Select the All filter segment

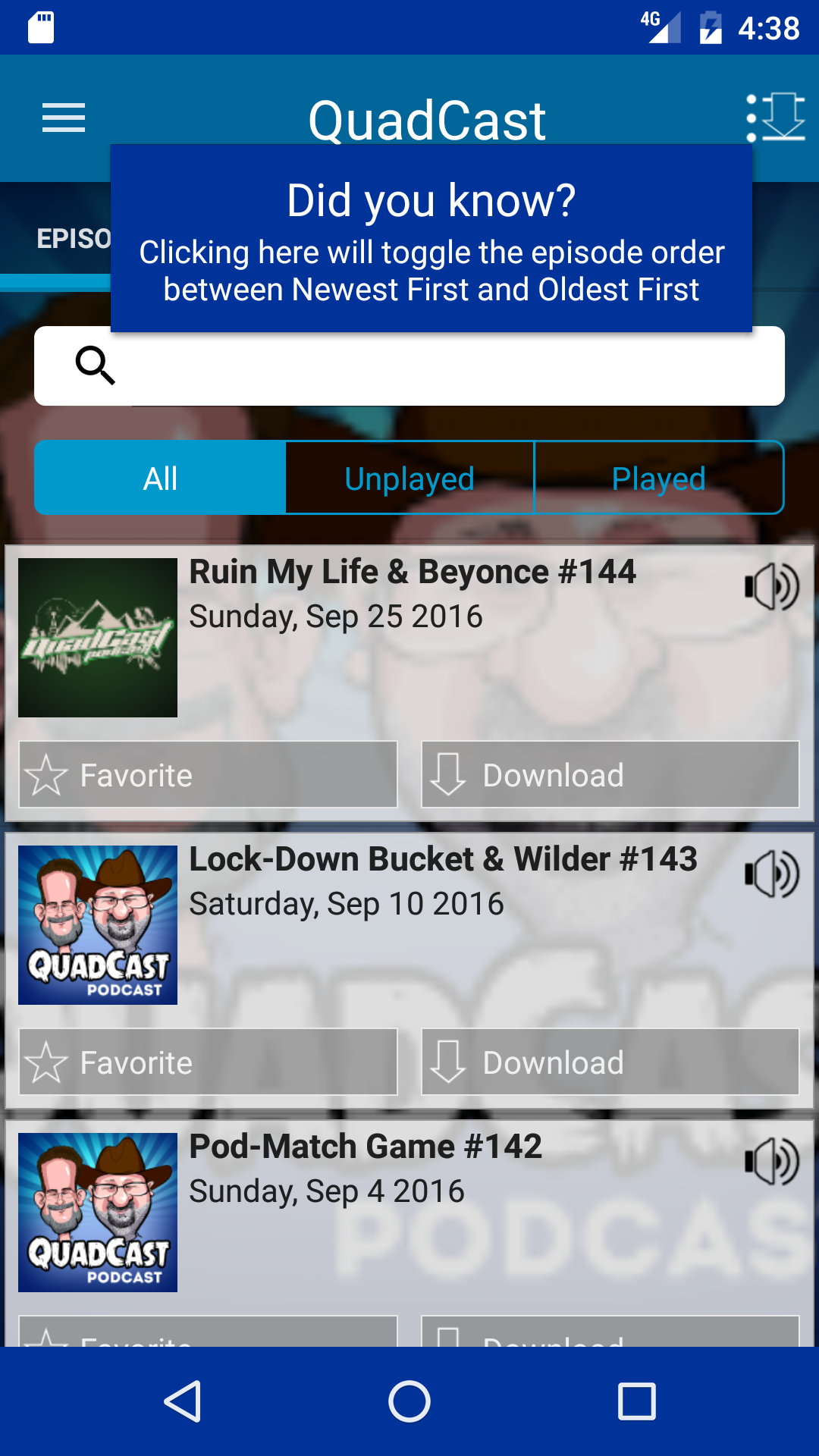tap(161, 479)
